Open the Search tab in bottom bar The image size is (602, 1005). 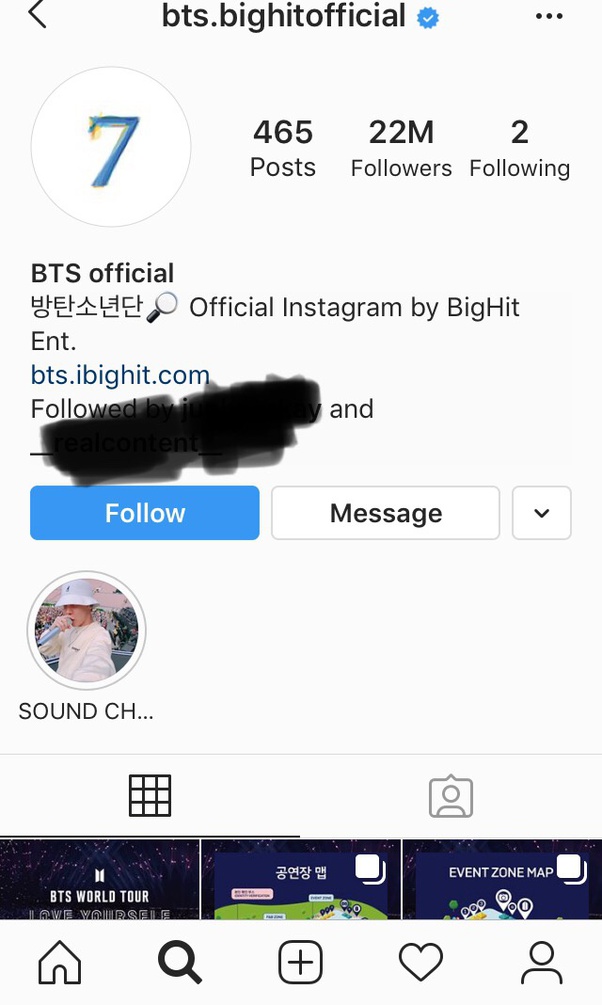[x=180, y=963]
